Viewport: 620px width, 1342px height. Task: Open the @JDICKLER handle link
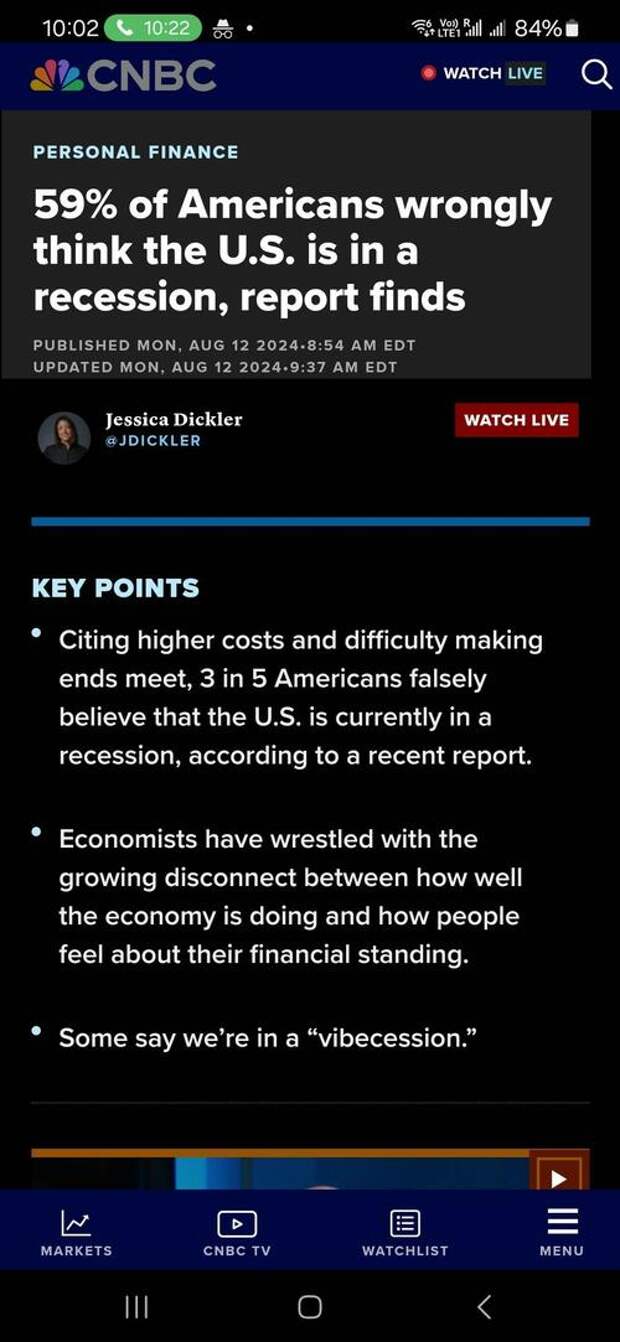pyautogui.click(x=153, y=440)
